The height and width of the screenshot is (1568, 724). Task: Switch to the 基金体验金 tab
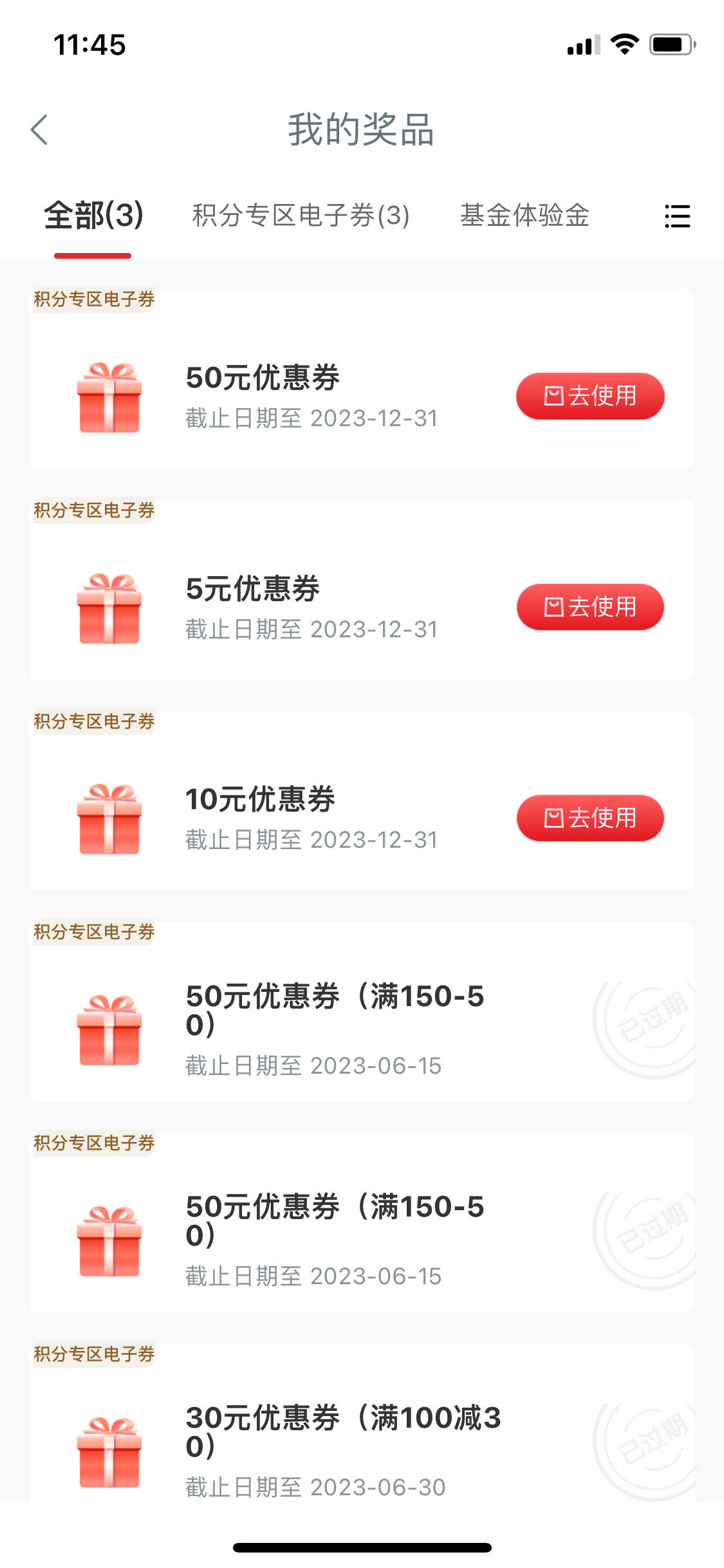coord(524,216)
